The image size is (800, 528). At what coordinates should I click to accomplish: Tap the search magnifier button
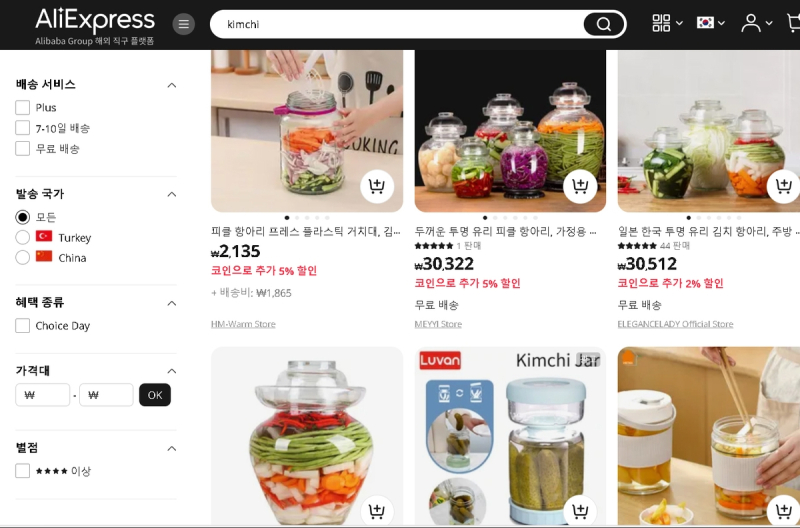pos(603,24)
